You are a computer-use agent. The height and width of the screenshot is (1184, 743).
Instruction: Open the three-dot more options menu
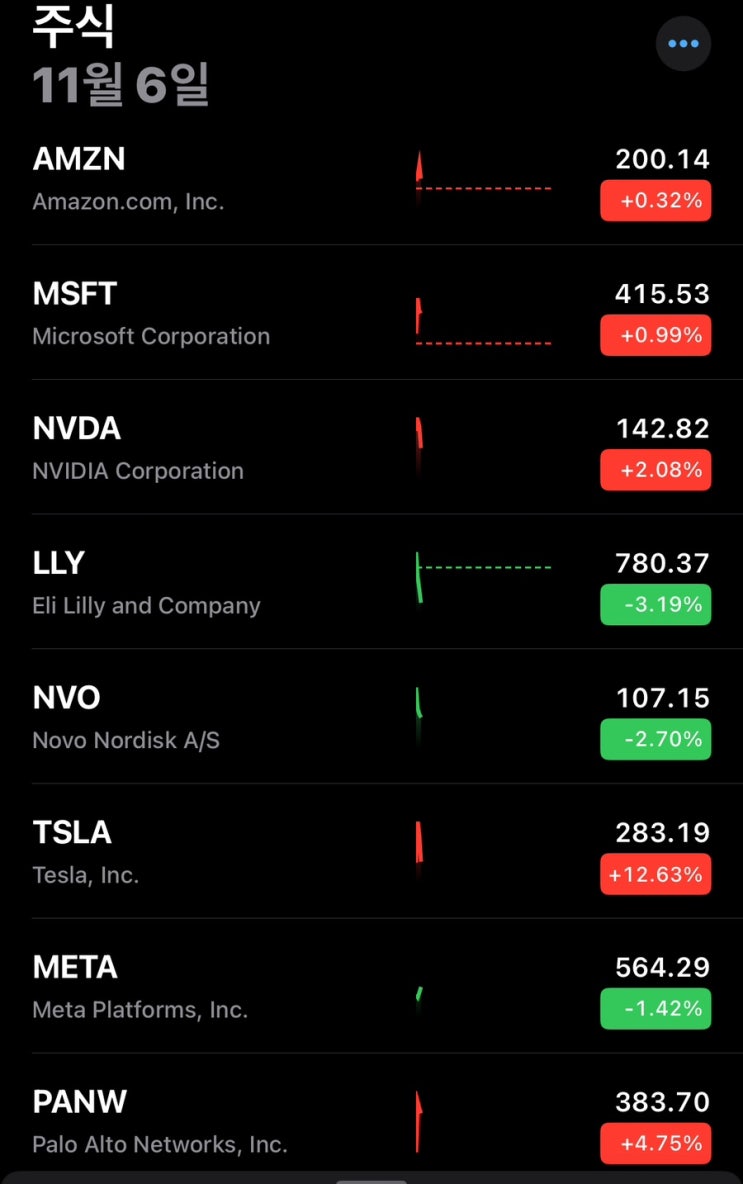tap(683, 44)
